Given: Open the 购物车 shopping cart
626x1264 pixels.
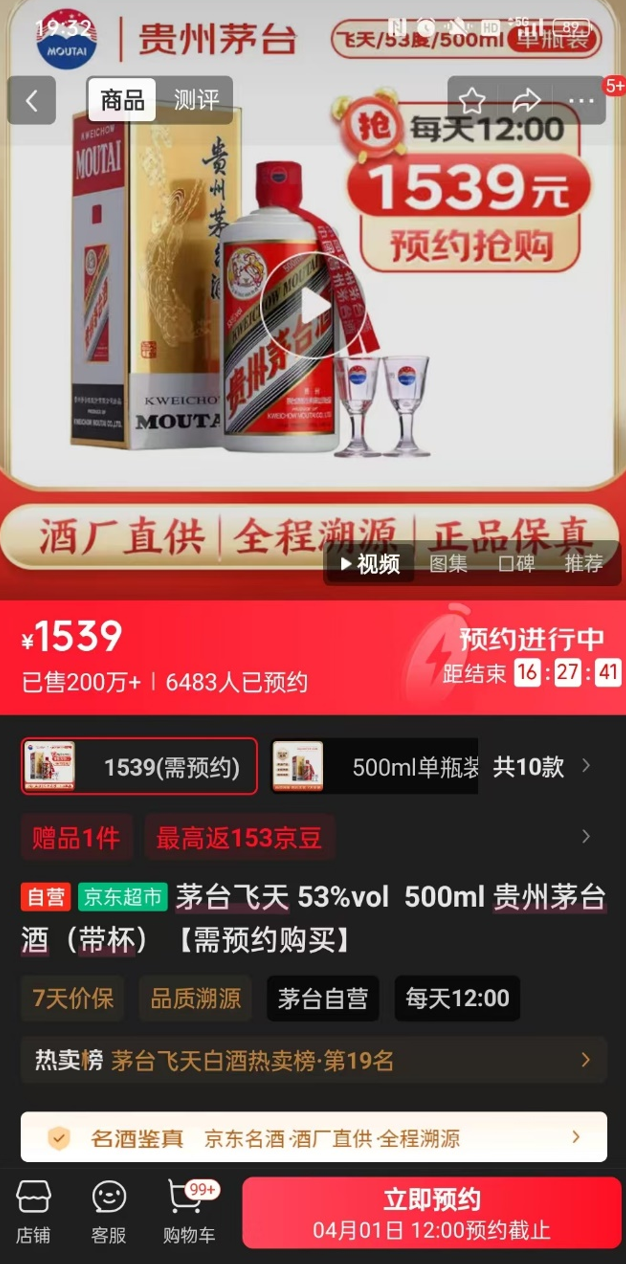Looking at the screenshot, I should 189,1212.
